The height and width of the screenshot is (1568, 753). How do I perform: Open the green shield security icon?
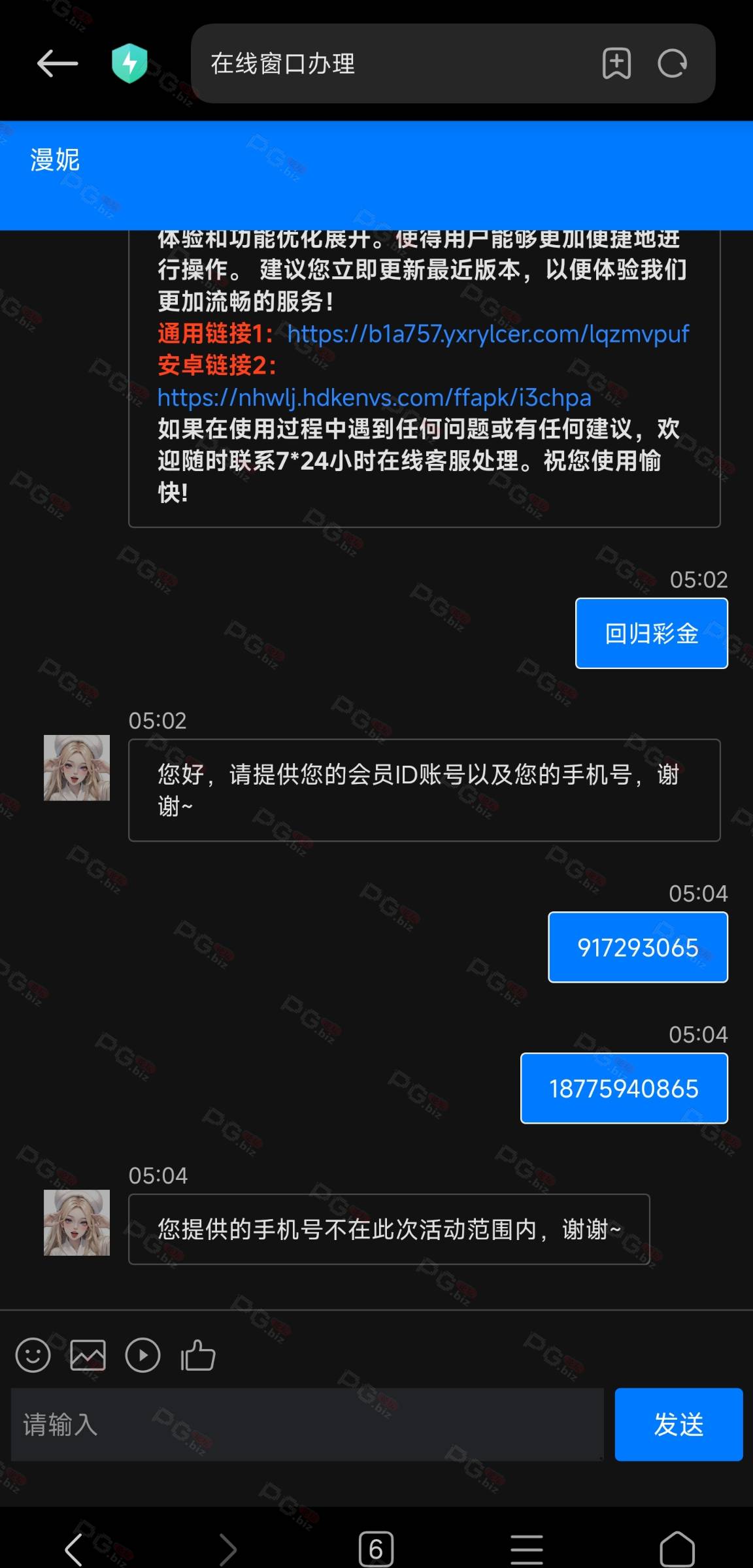click(x=129, y=63)
